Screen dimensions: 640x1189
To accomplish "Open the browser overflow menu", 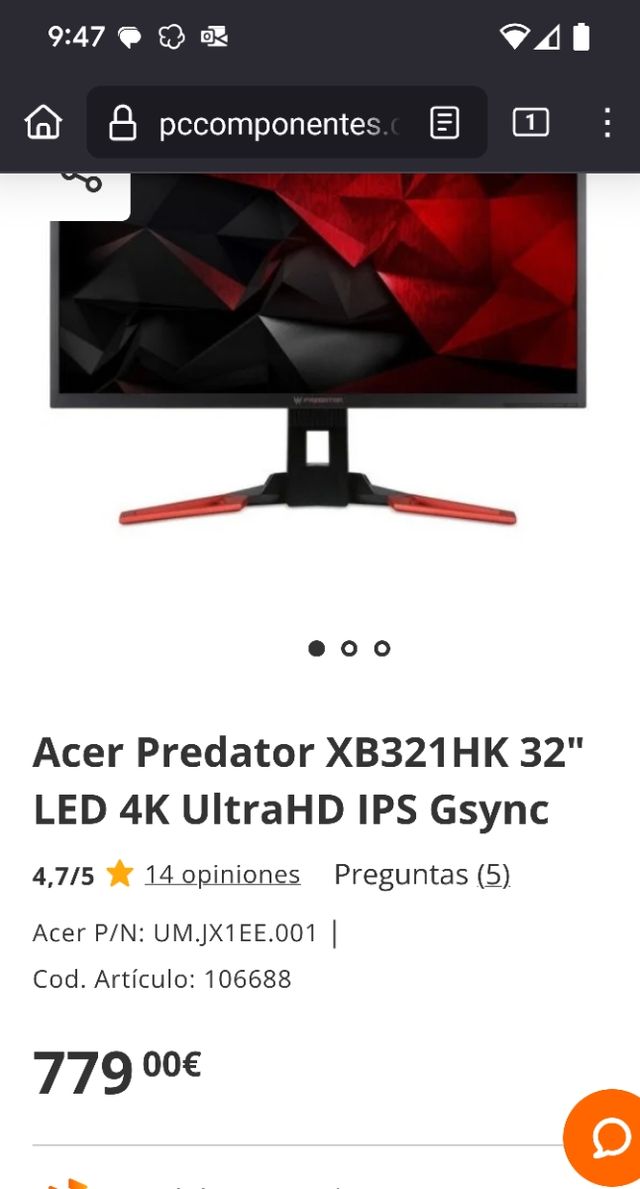I will [x=607, y=123].
